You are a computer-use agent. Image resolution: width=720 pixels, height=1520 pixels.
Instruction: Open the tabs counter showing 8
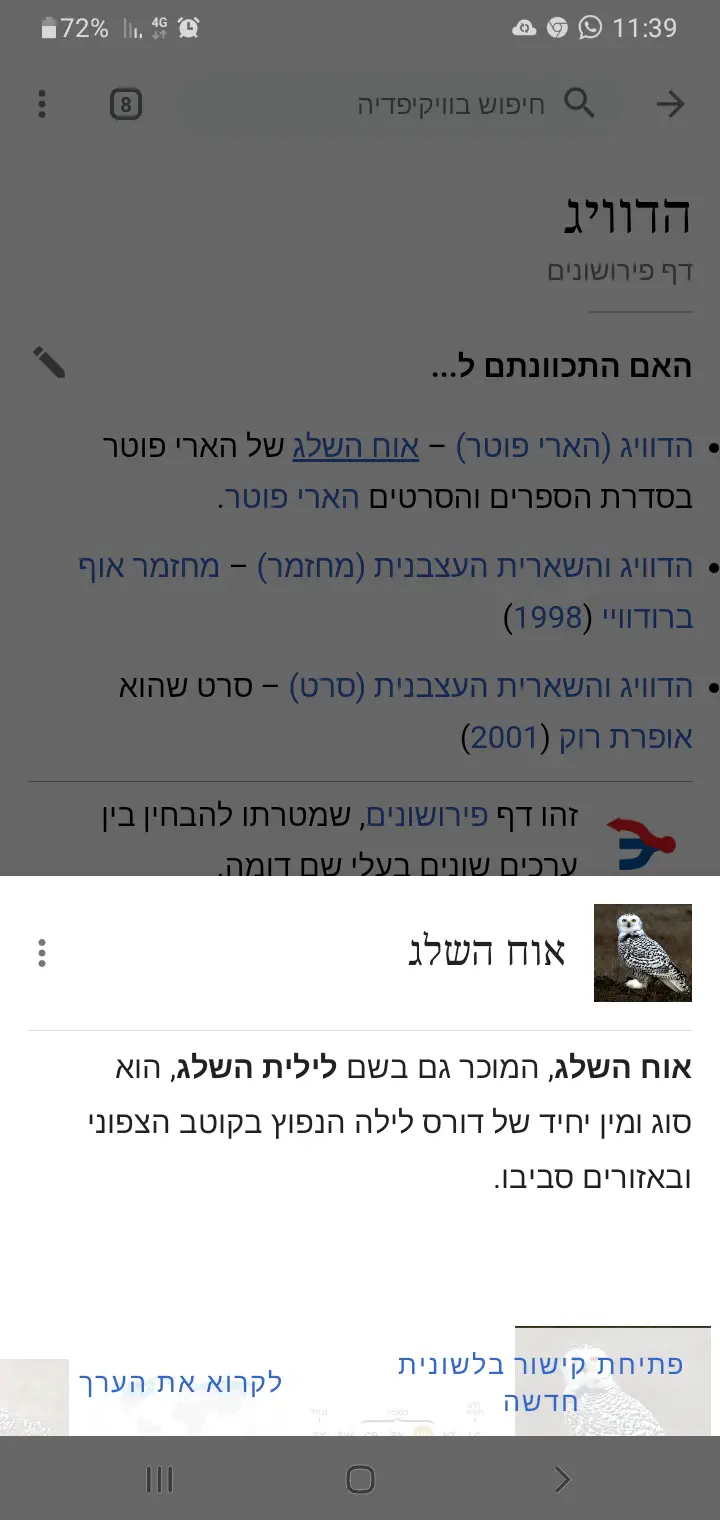point(126,104)
